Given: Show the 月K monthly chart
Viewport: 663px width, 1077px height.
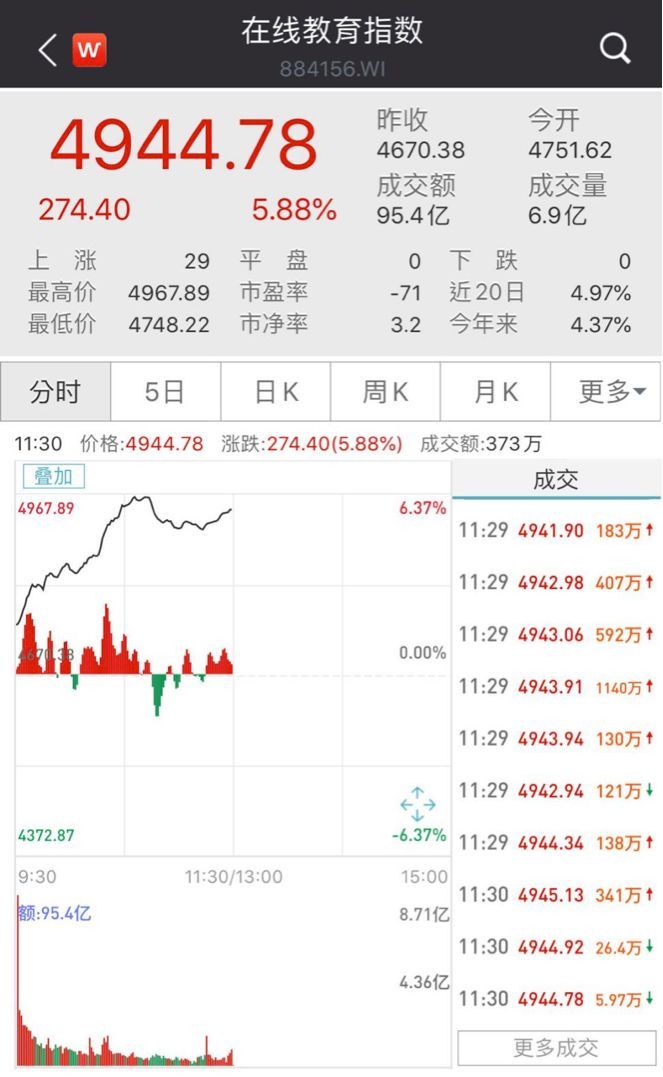Looking at the screenshot, I should (496, 392).
